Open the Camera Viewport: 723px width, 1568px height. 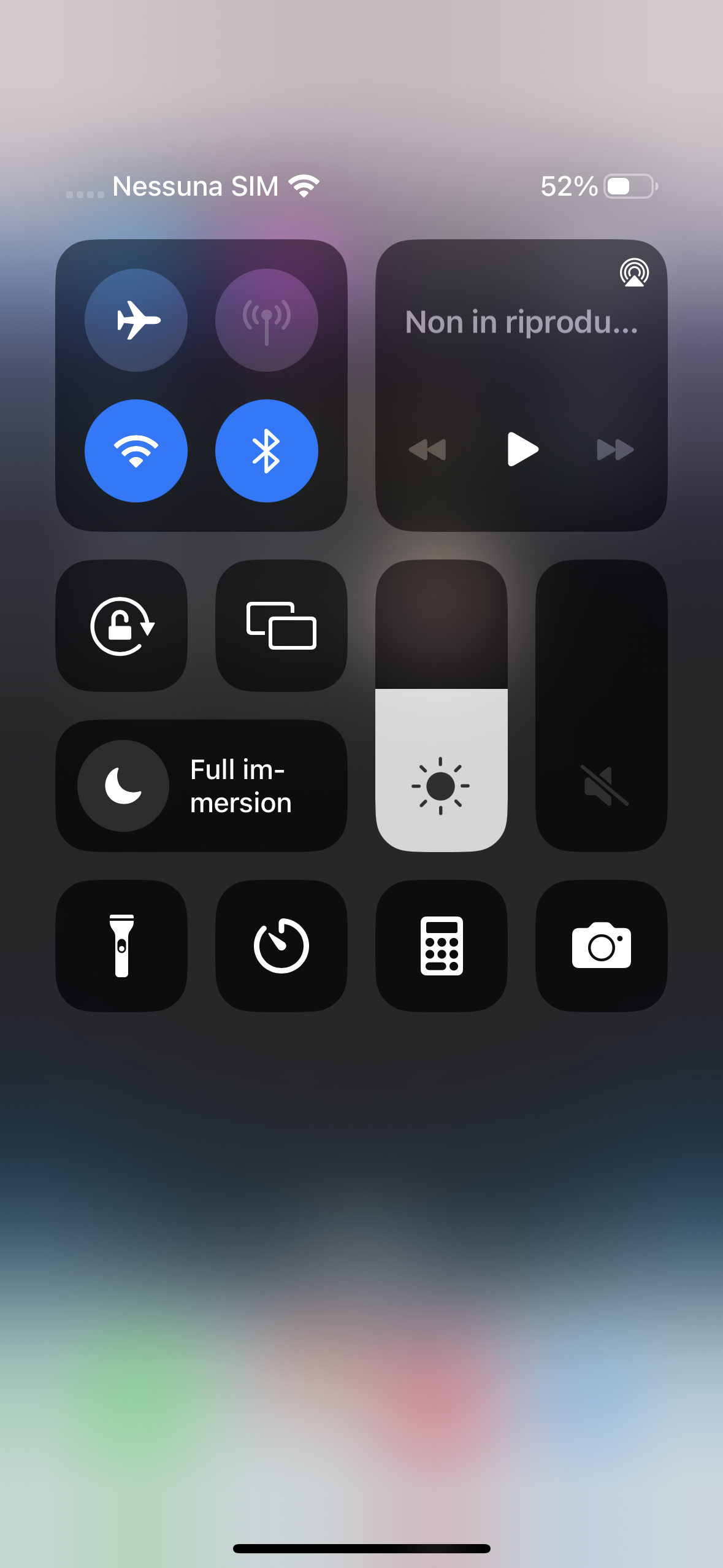coord(601,945)
